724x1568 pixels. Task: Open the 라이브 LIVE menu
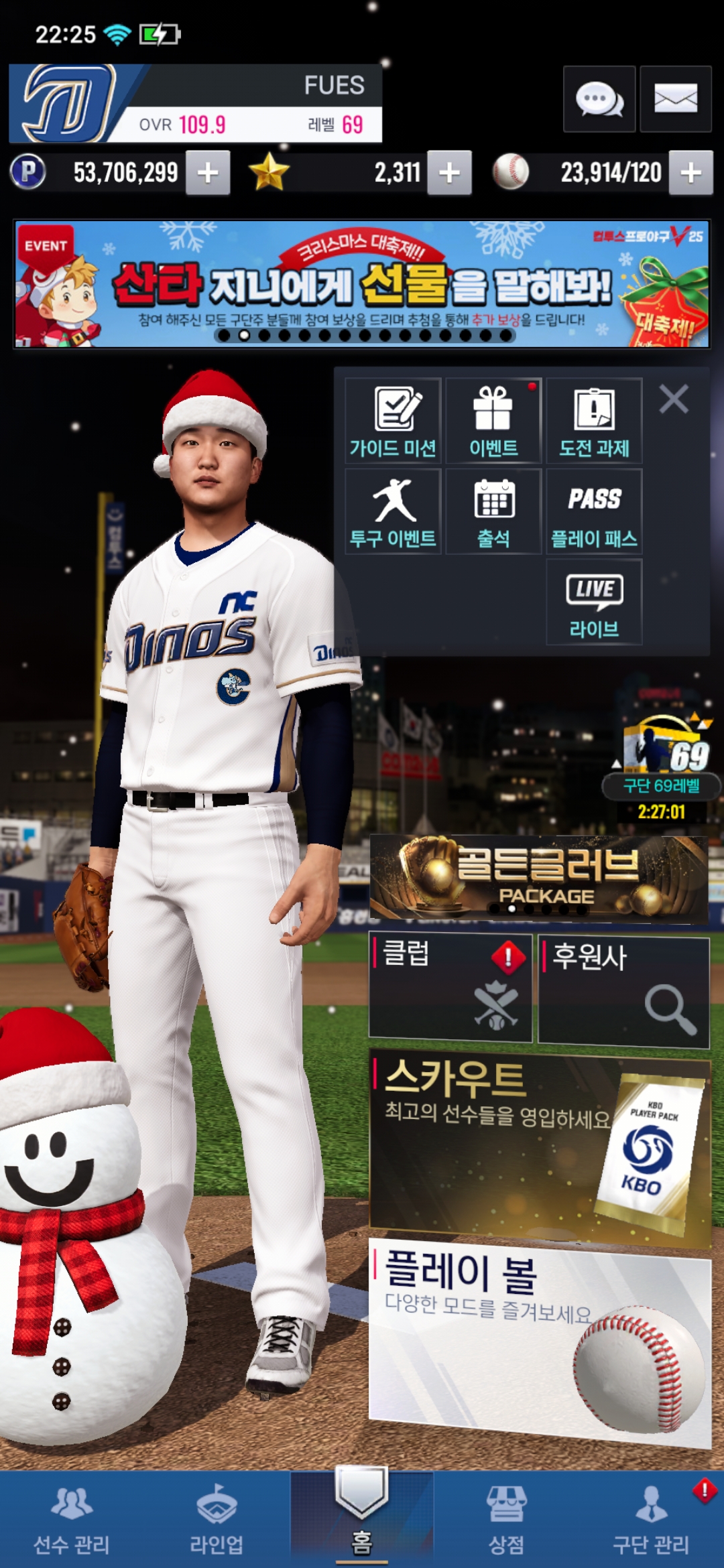point(594,602)
